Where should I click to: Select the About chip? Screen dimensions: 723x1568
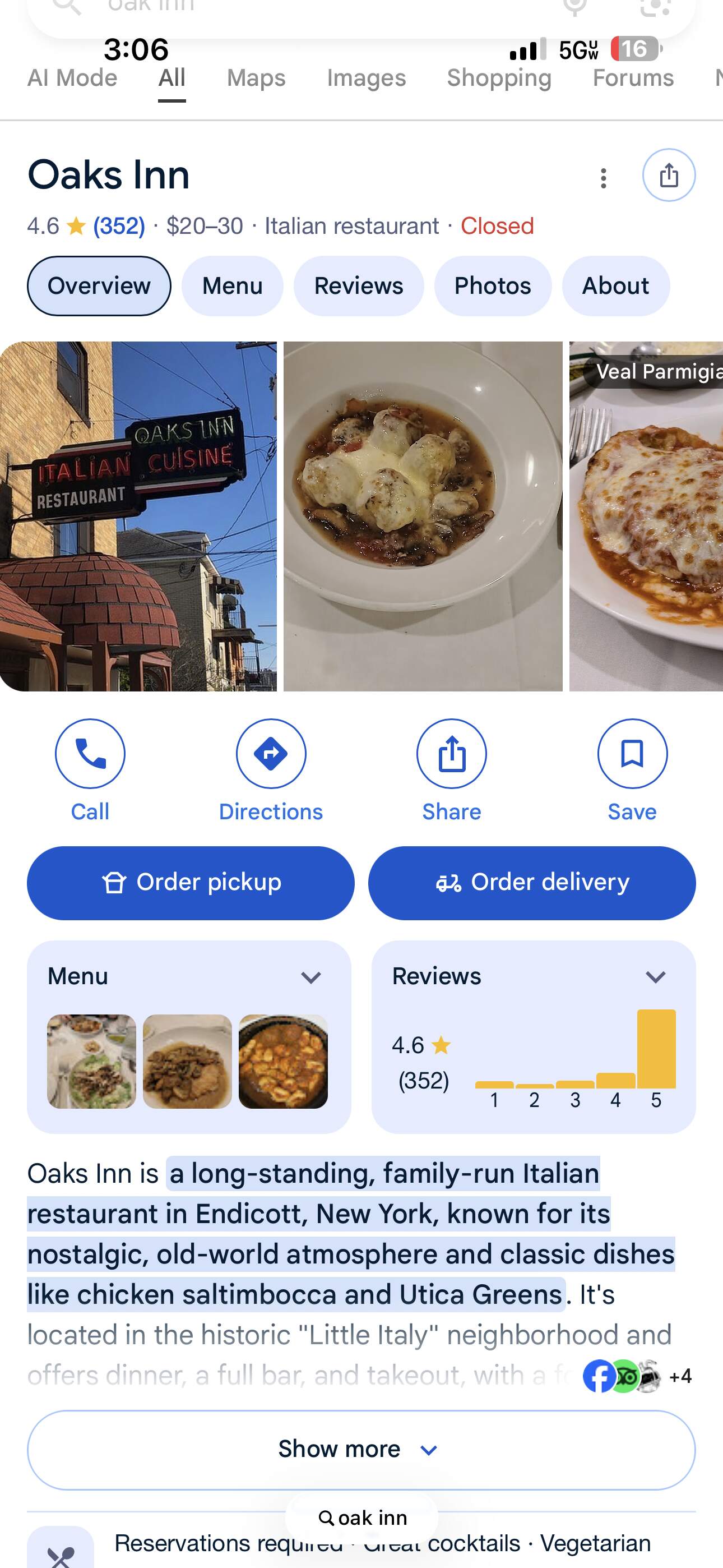pyautogui.click(x=615, y=286)
